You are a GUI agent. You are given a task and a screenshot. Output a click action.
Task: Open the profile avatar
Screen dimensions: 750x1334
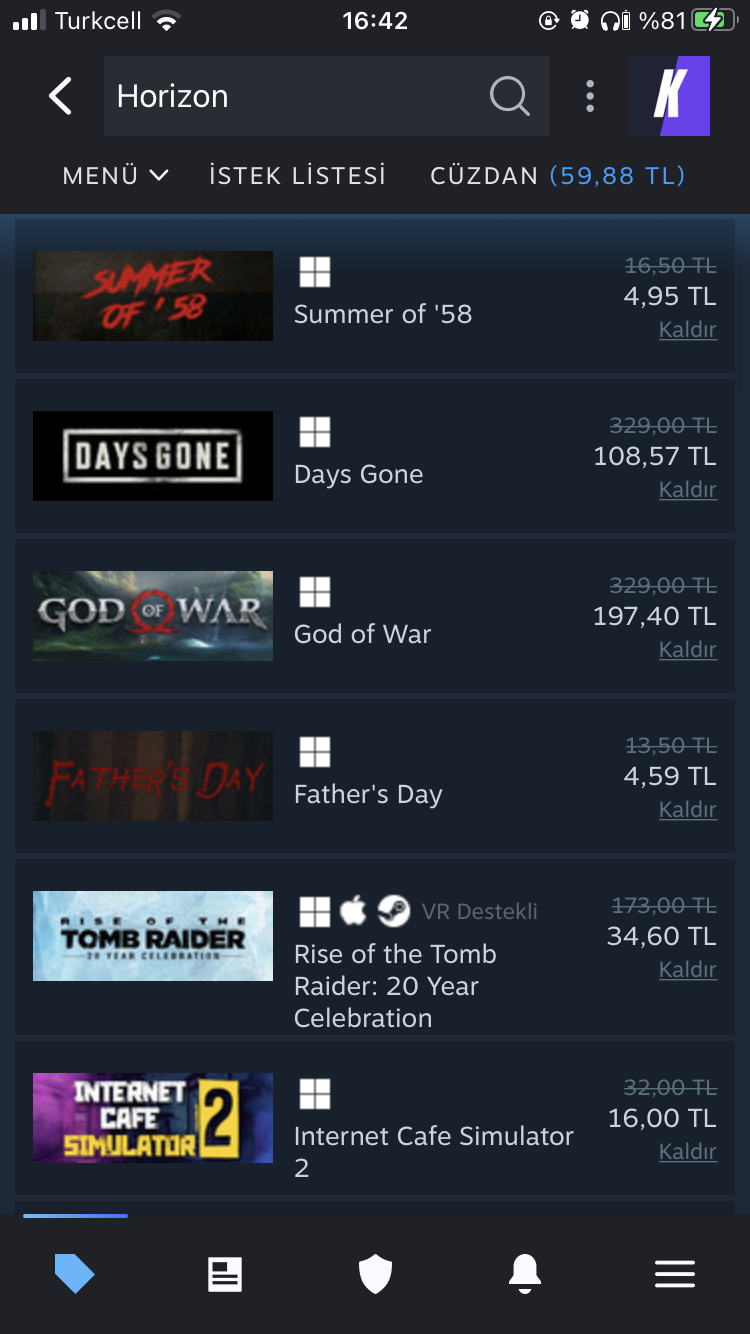point(670,96)
